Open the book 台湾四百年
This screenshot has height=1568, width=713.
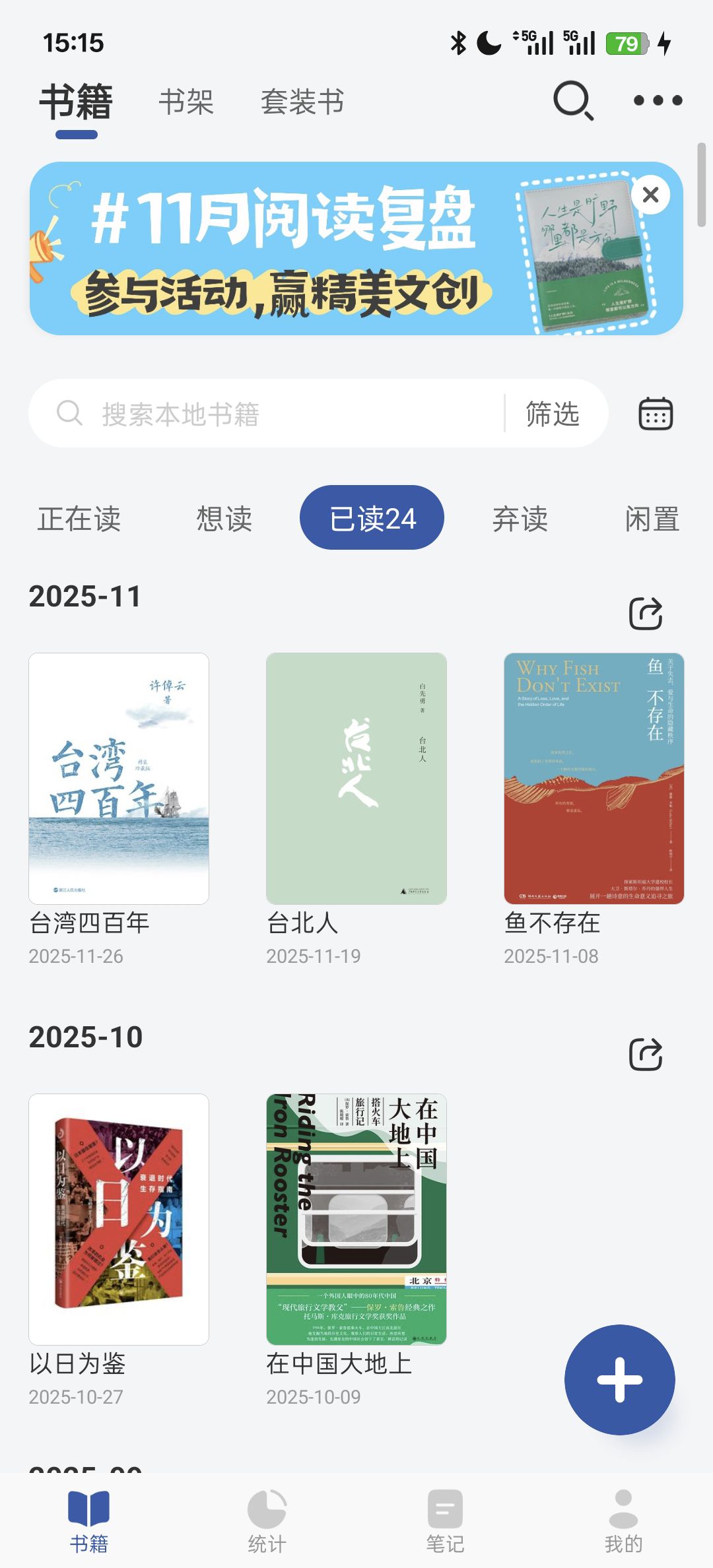point(119,779)
